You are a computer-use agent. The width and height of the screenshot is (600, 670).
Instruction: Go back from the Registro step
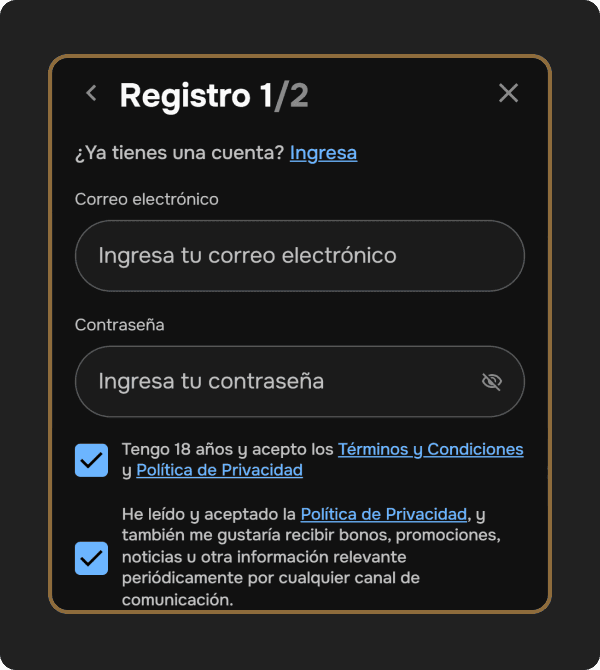[x=91, y=93]
